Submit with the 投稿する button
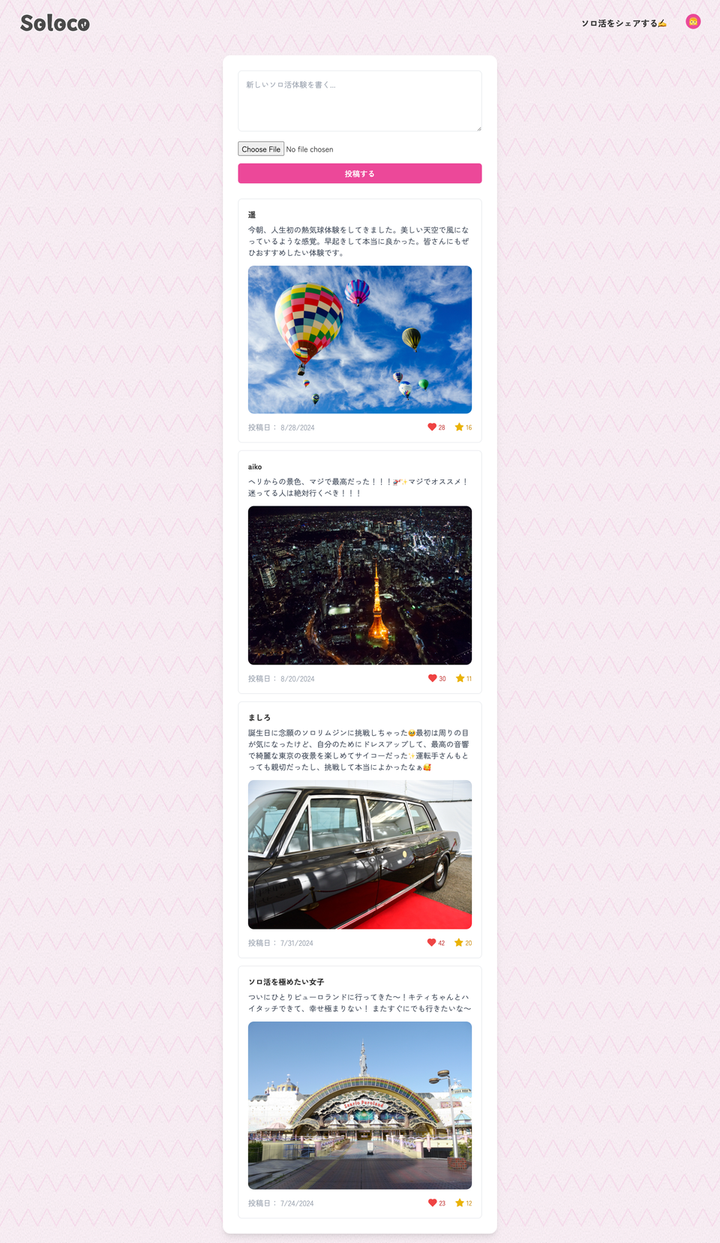 tap(359, 174)
